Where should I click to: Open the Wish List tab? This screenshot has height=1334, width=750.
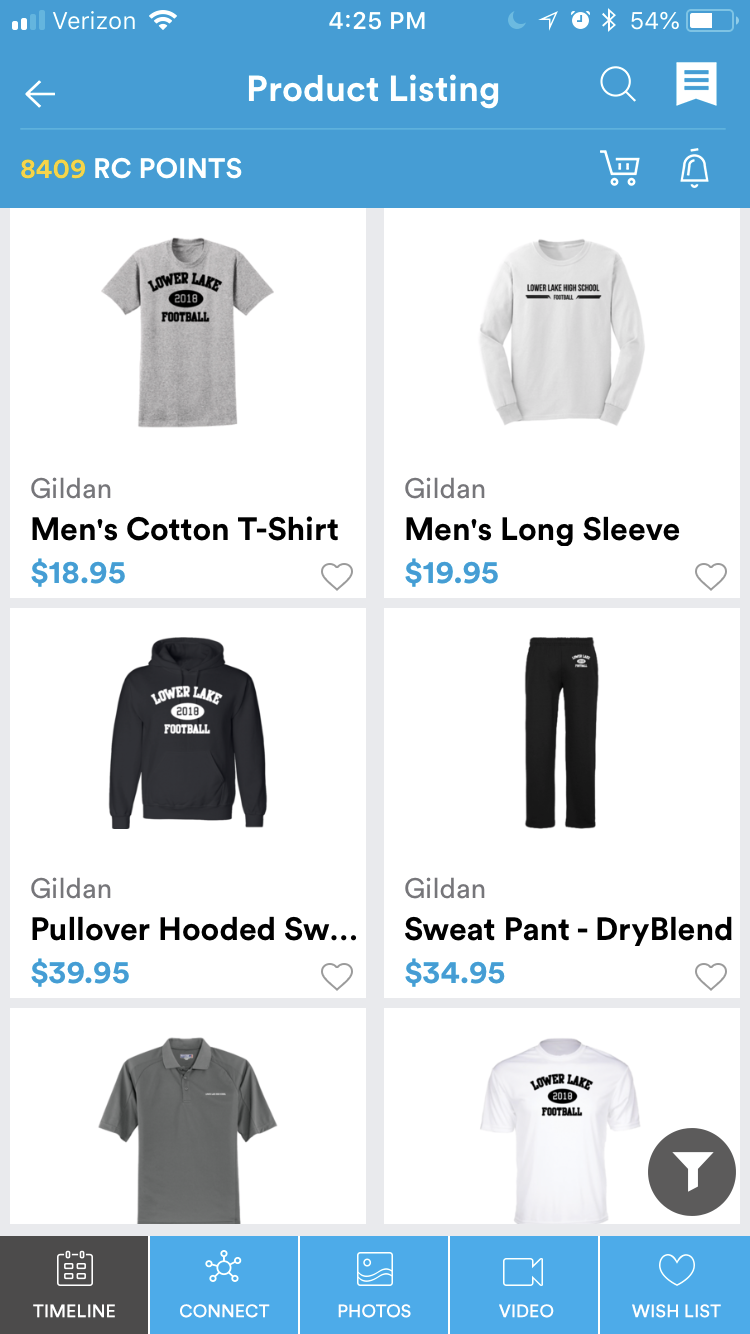tap(675, 1285)
